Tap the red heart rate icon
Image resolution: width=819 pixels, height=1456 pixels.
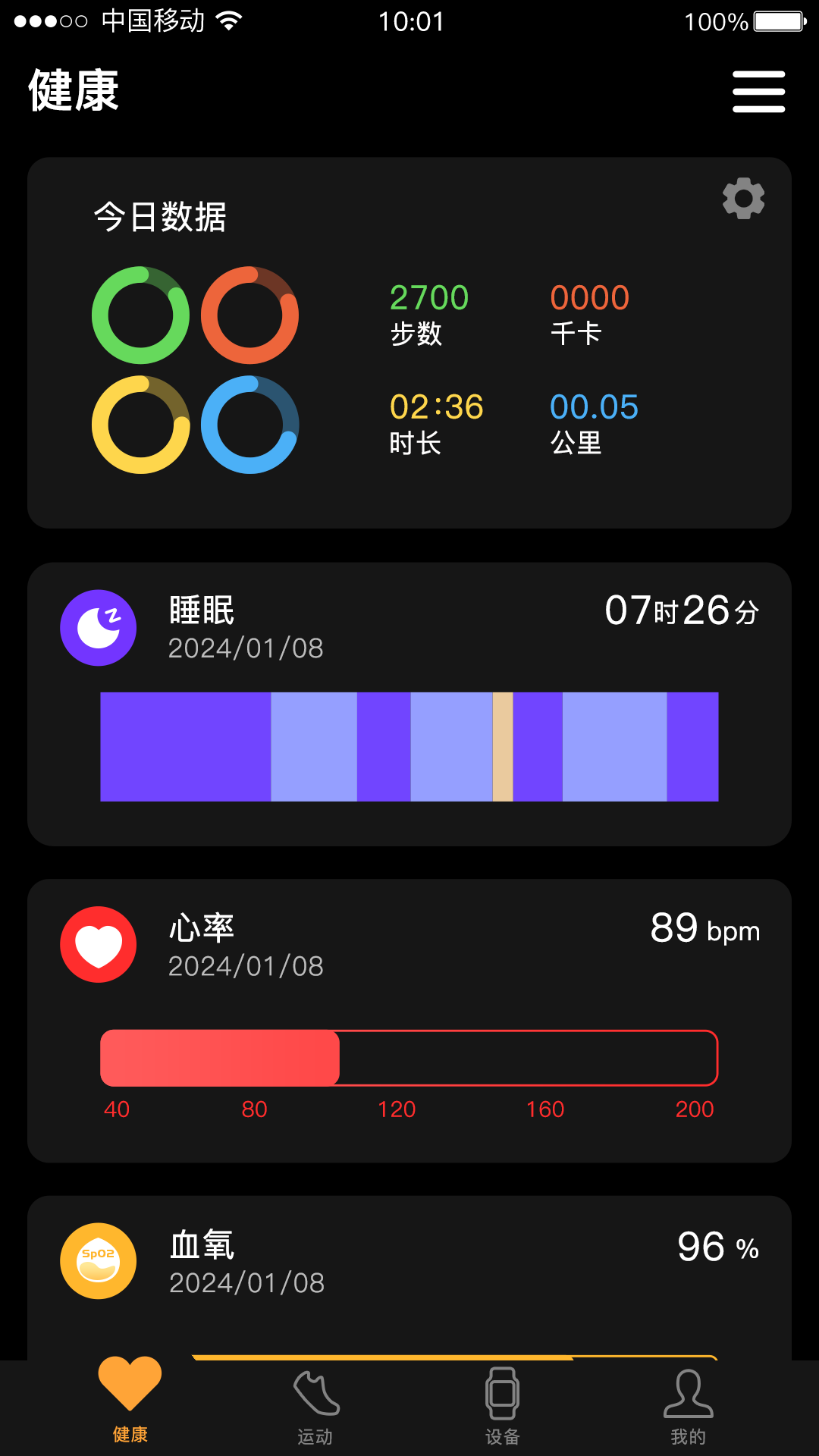tap(98, 945)
